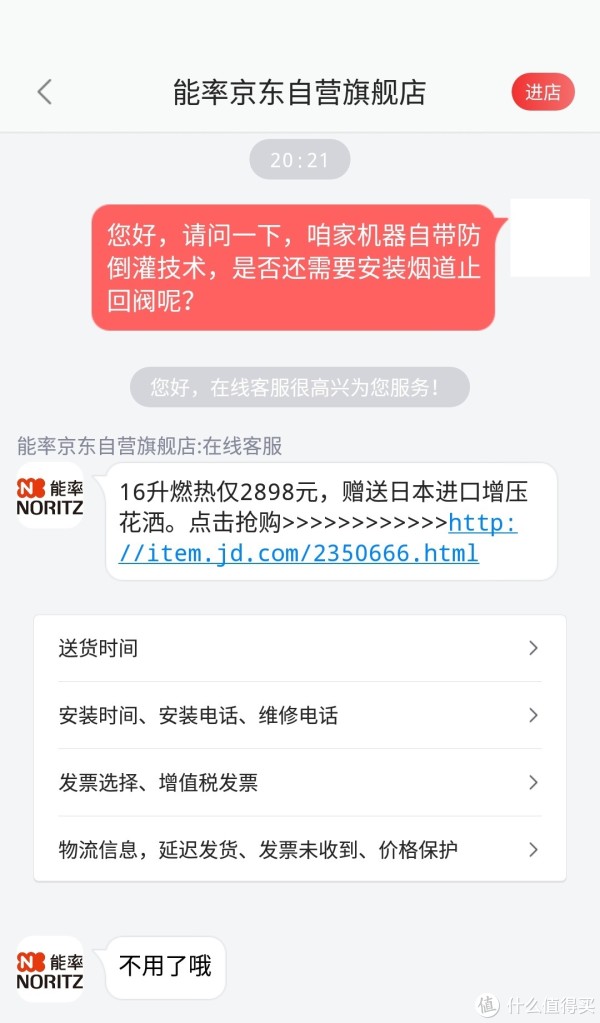
Task: Open the 送货时间 help row
Action: 300,649
